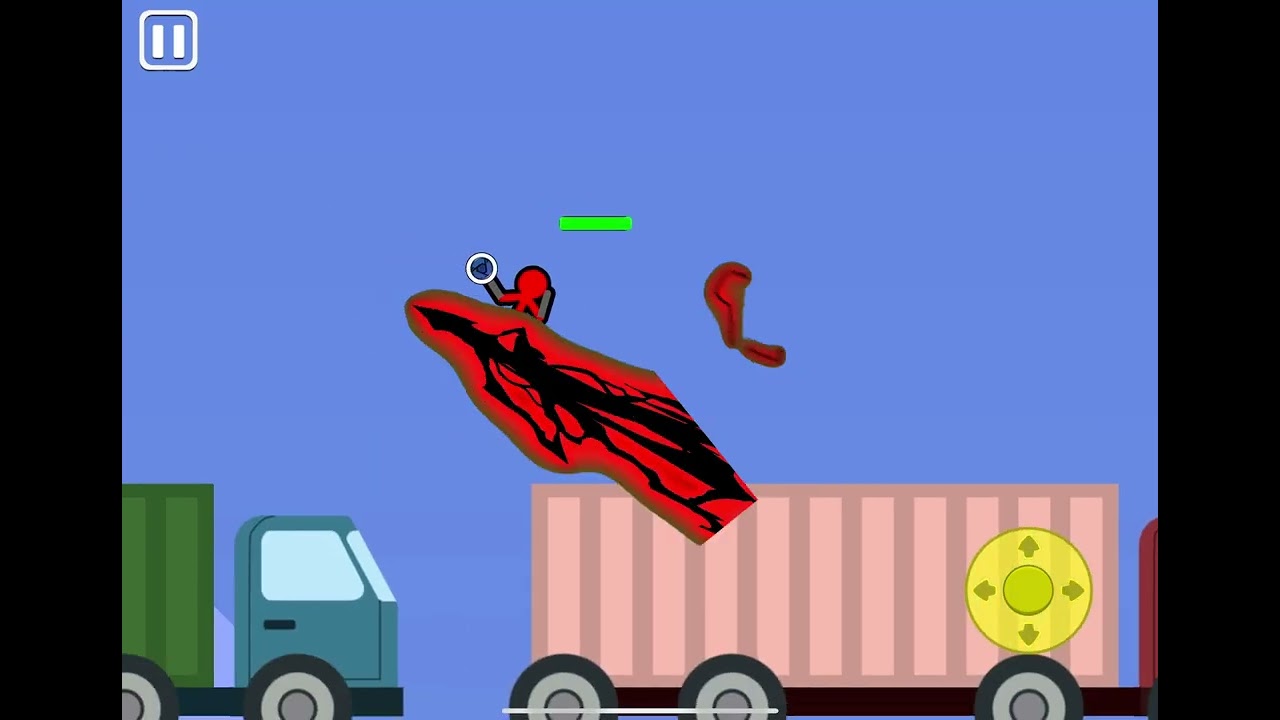This screenshot has height=720, width=1280.
Task: Tap the joystick's down arrow
Action: 1028,635
